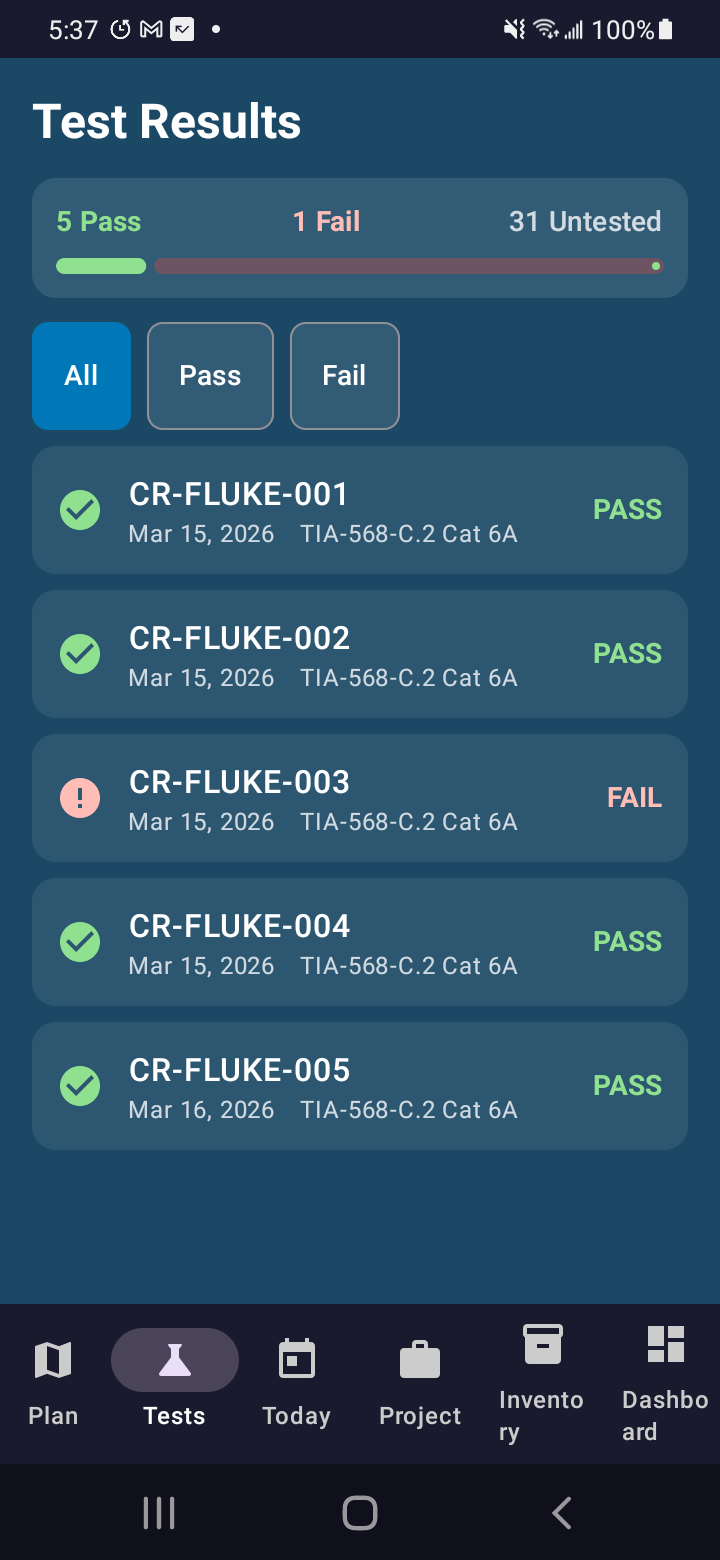Show only Fail results
Image resolution: width=720 pixels, height=1560 pixels.
point(344,376)
